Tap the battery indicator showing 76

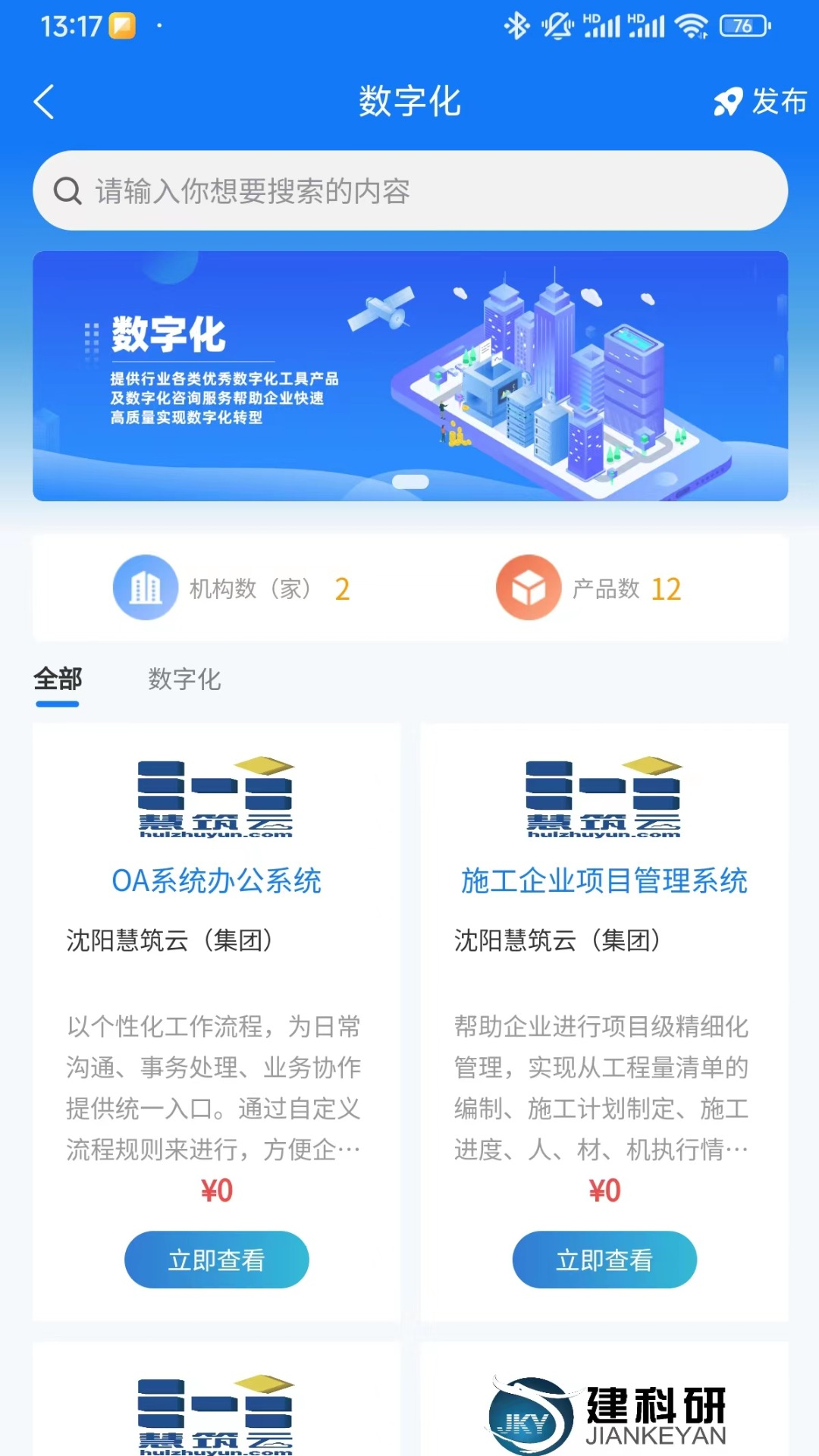(x=747, y=25)
